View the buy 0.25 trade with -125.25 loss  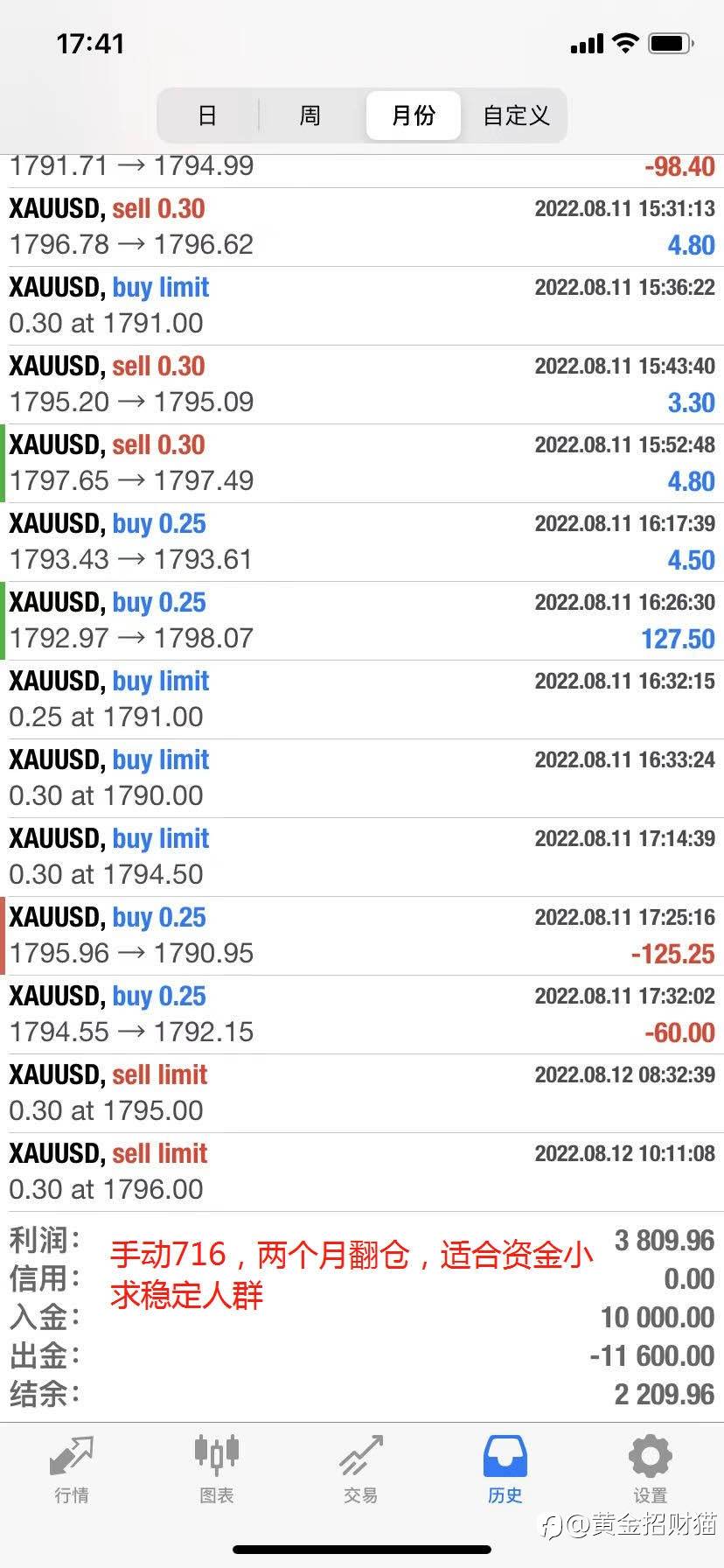362,936
